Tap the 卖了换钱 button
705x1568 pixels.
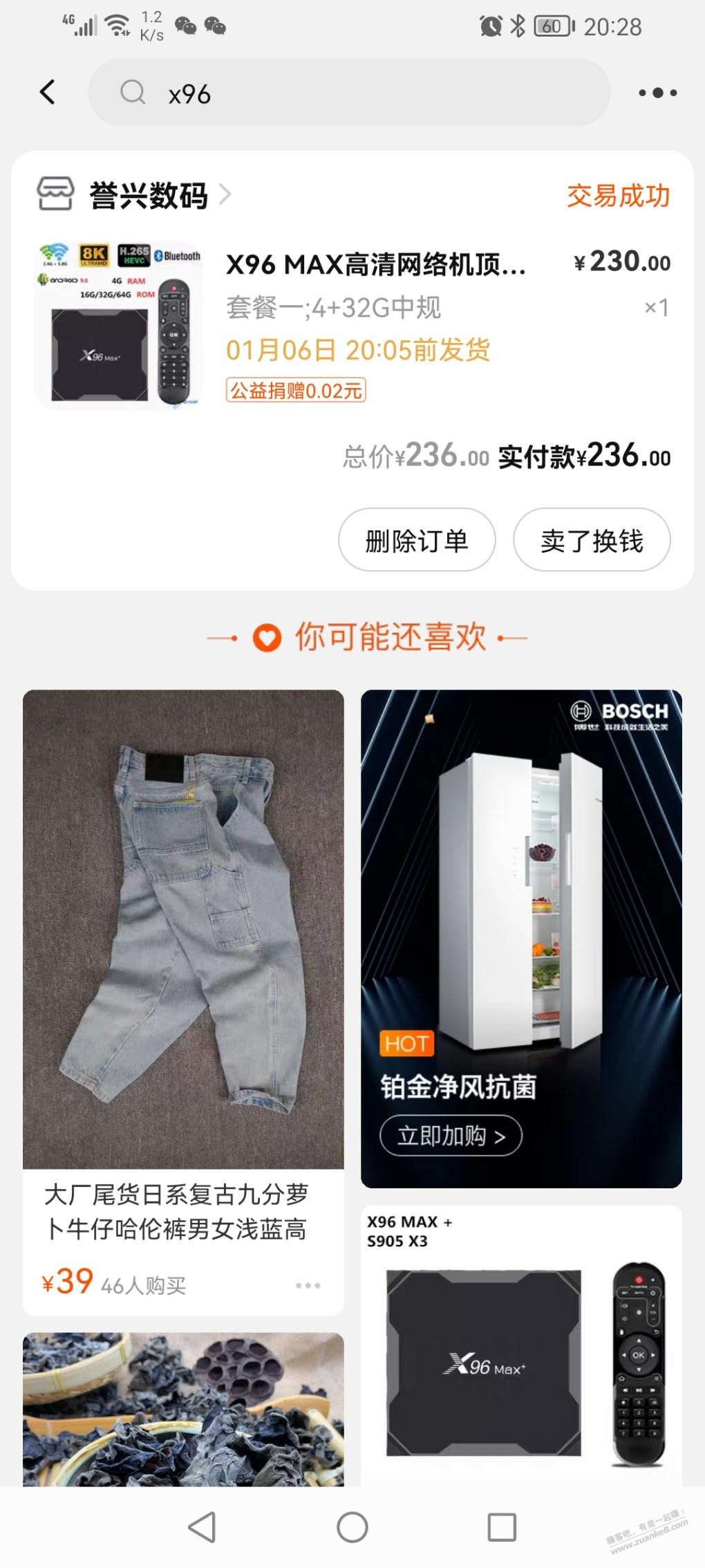coord(592,539)
